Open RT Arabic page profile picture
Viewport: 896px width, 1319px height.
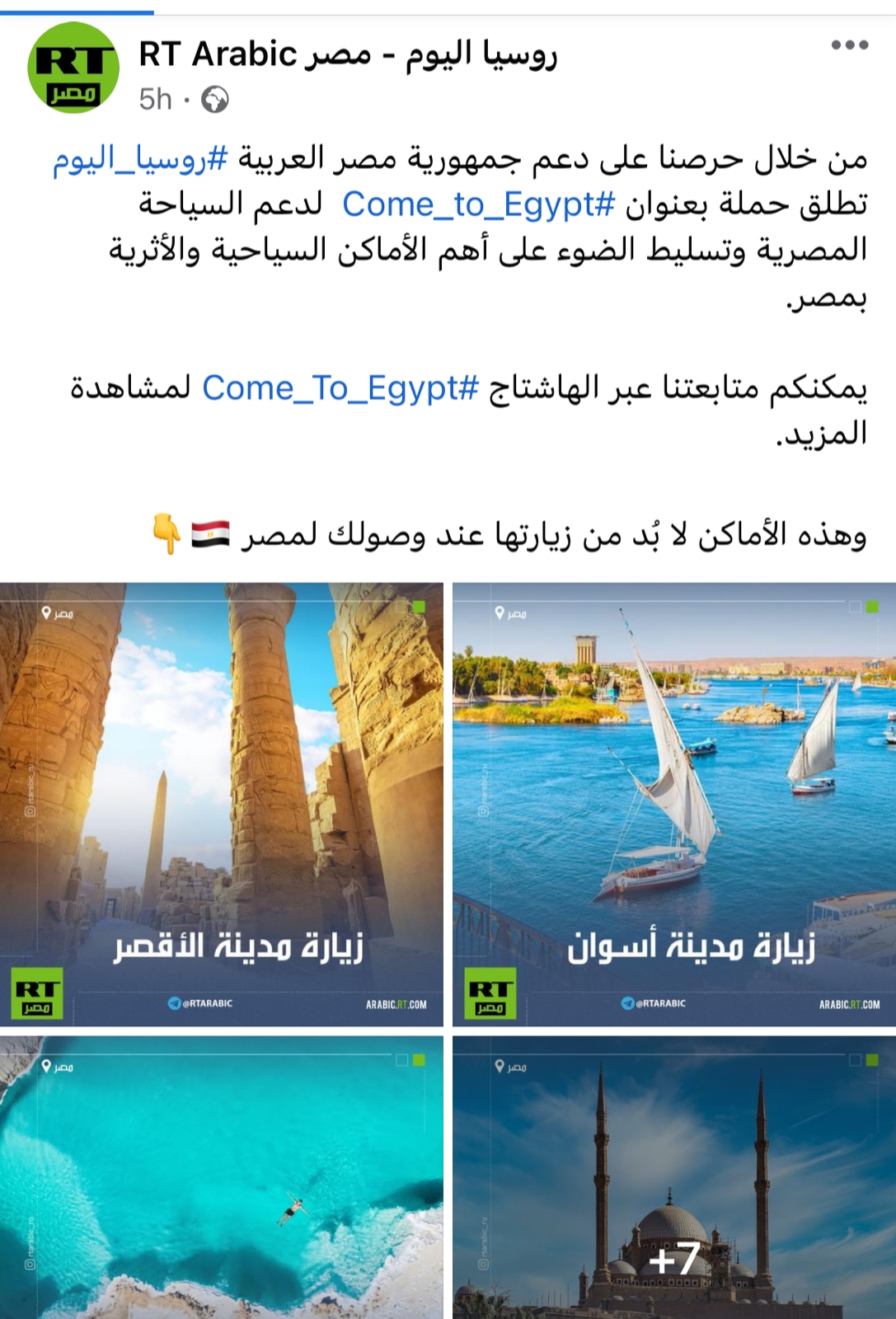click(73, 68)
